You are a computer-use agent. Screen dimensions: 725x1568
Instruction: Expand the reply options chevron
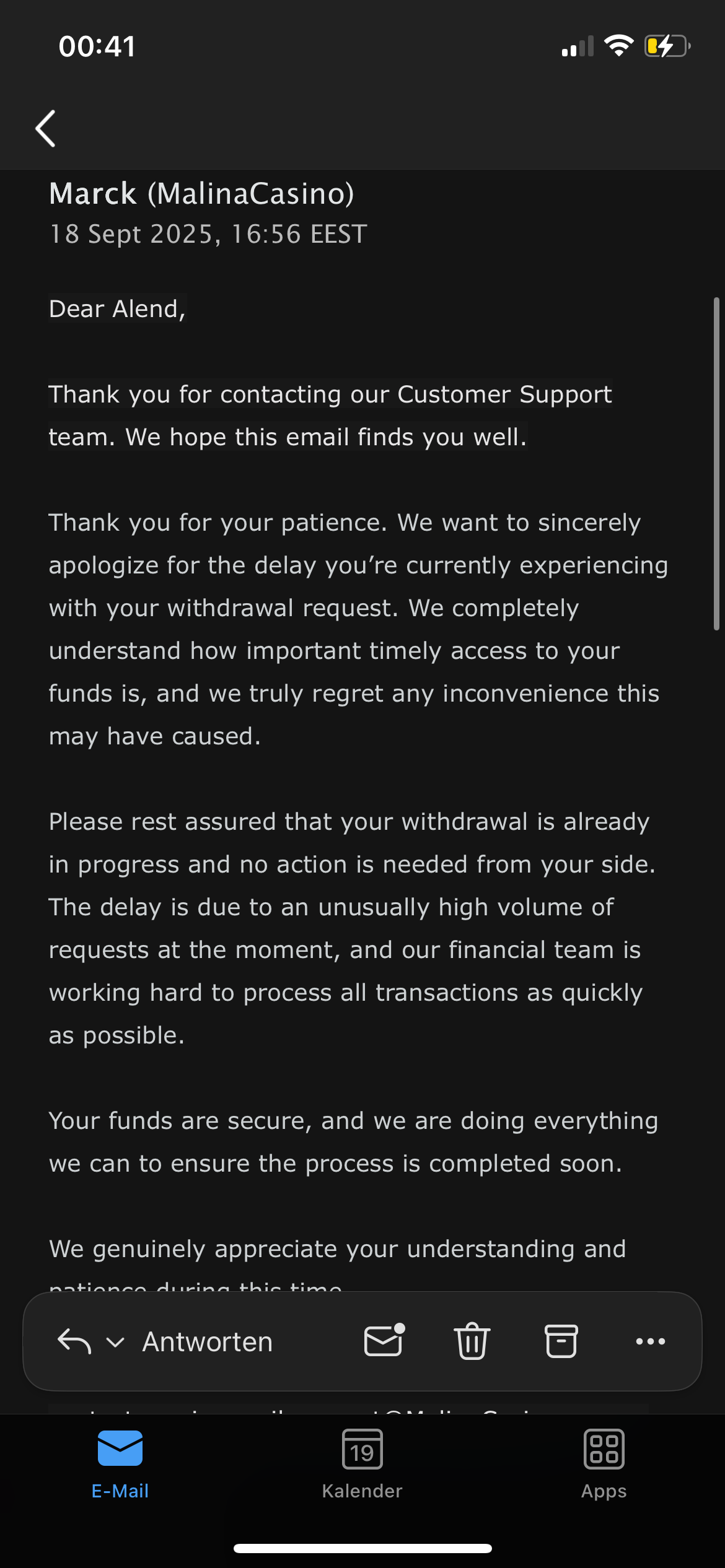[115, 1342]
